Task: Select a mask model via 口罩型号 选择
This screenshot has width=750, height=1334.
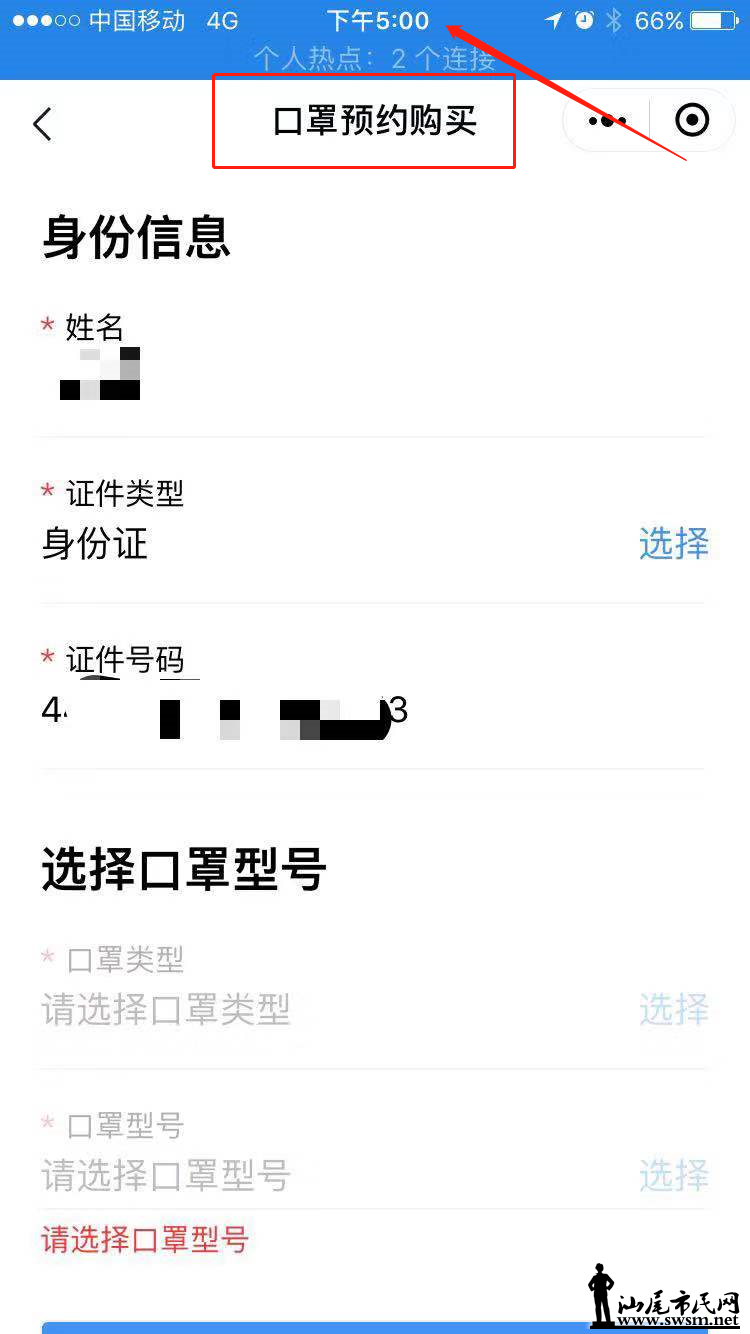Action: [673, 1175]
